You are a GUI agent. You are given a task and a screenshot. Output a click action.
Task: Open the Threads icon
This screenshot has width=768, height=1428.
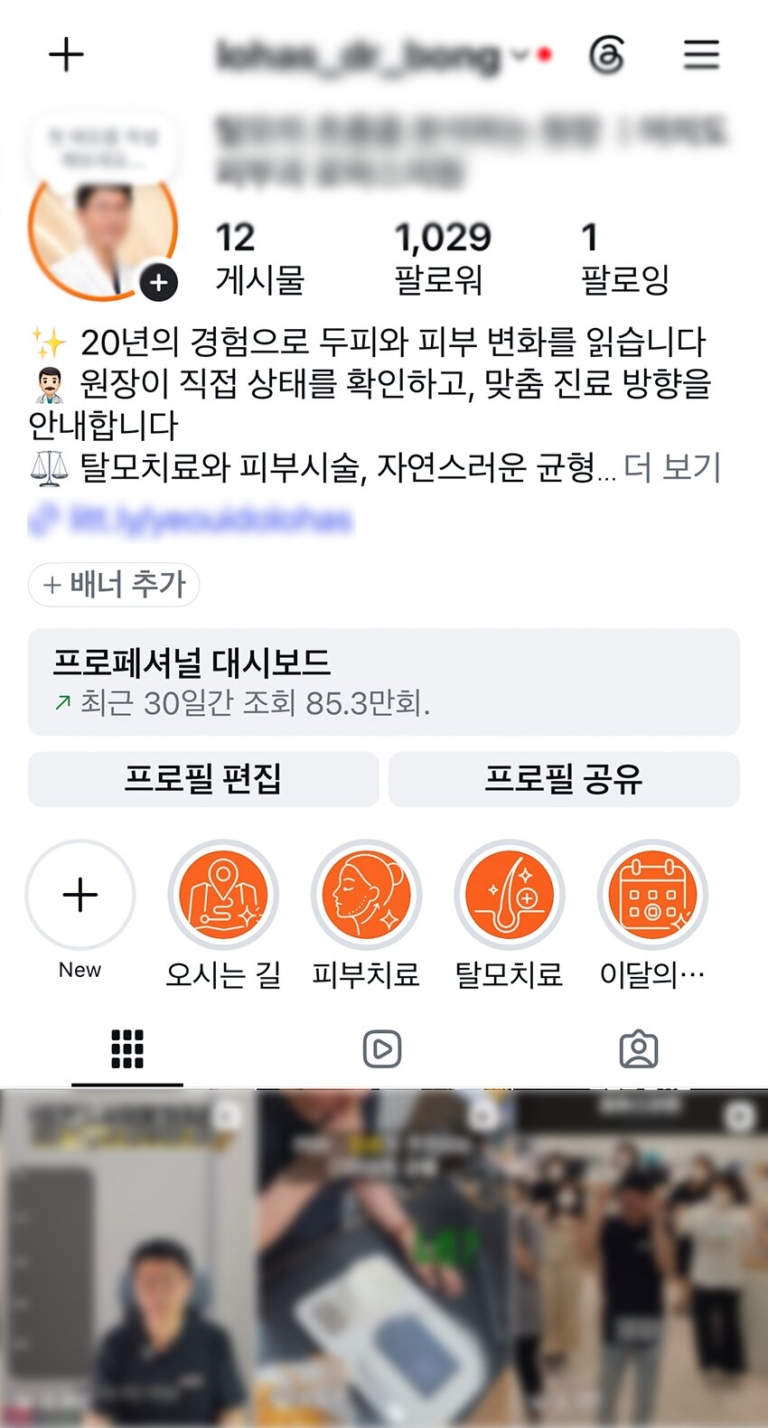click(x=606, y=55)
